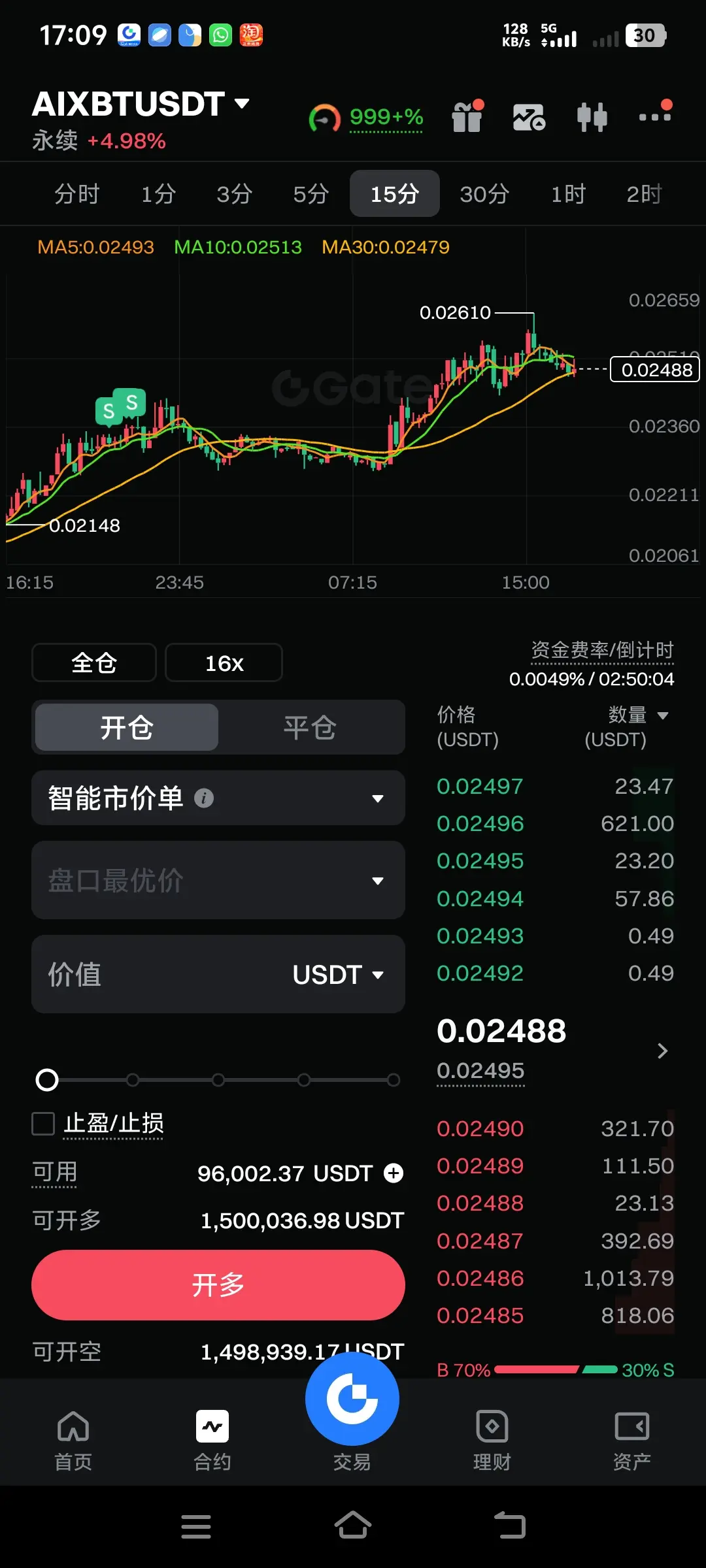
Task: Add funds with the plus icon beside 可用
Action: click(394, 1173)
